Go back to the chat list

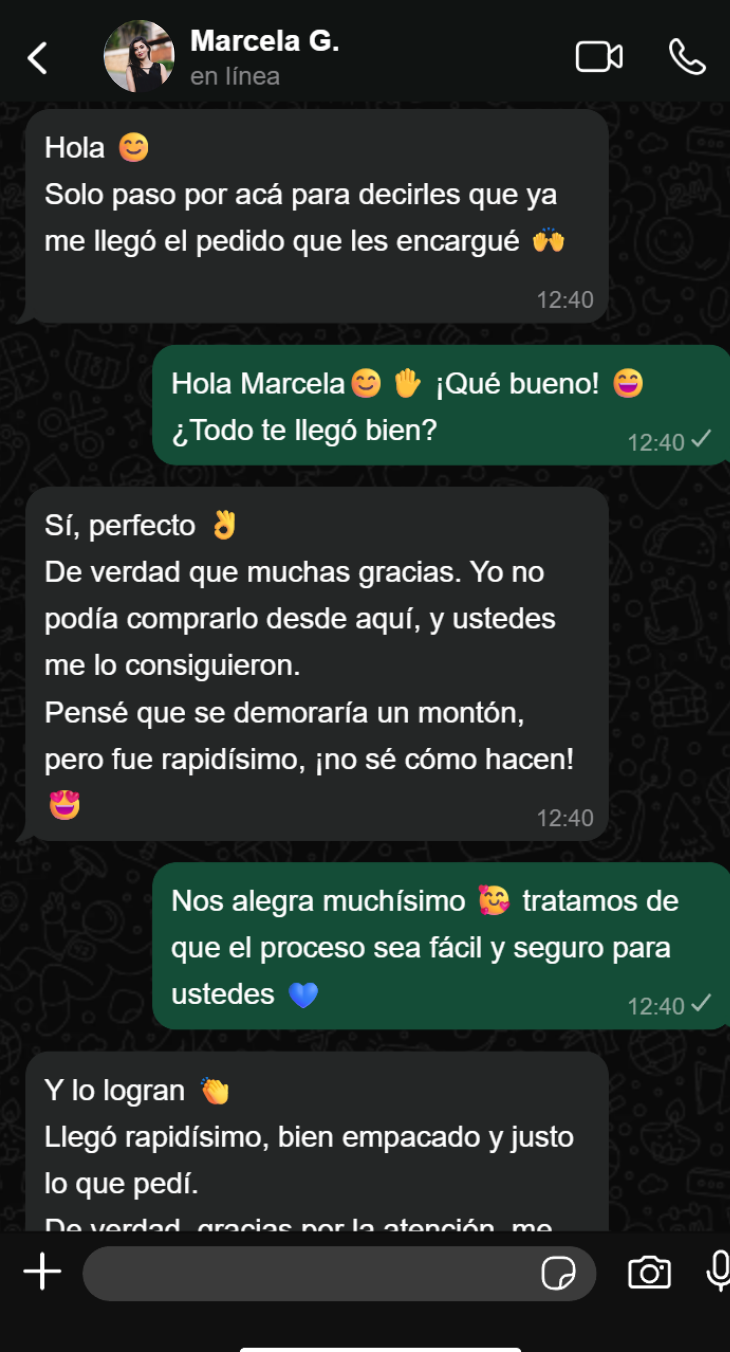[37, 57]
